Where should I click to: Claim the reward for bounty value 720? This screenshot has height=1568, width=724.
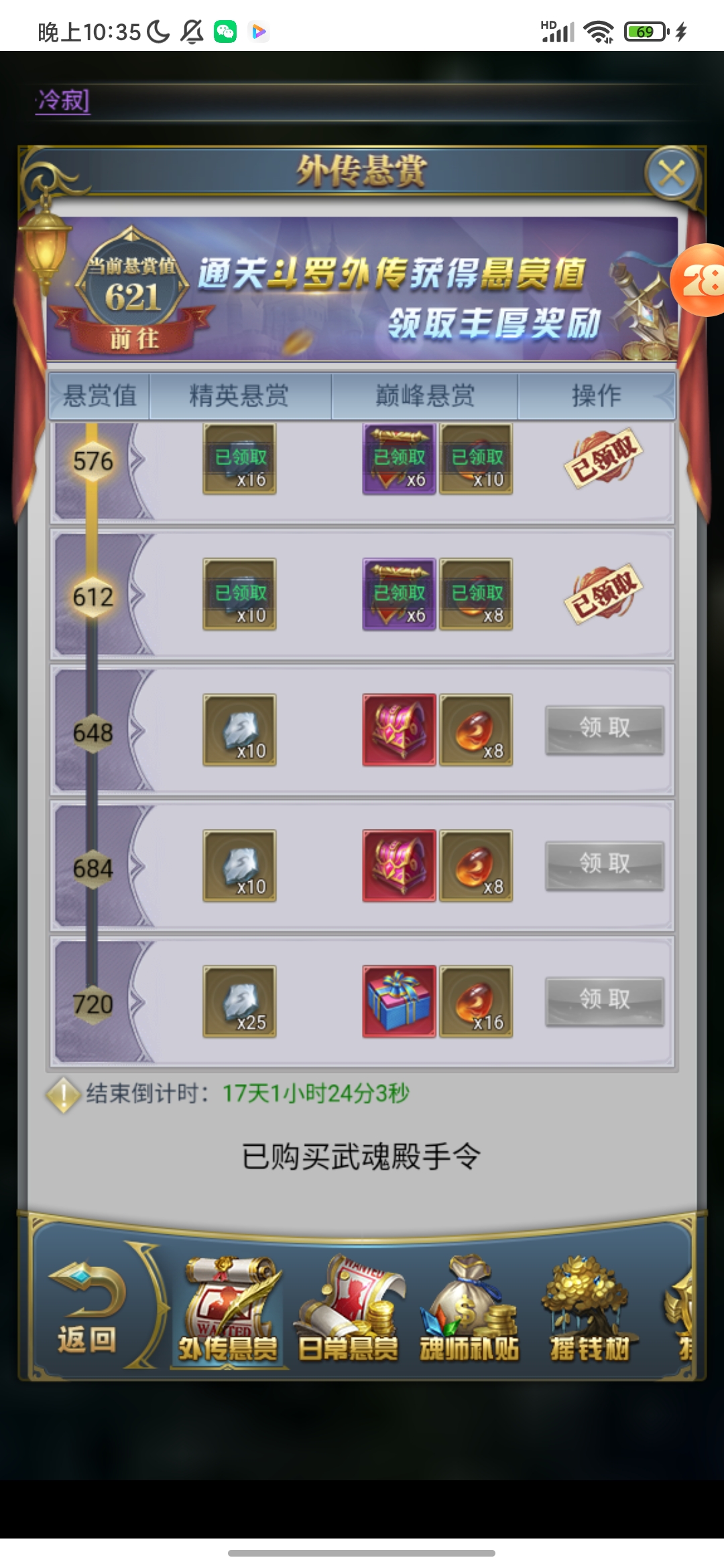[x=605, y=1000]
